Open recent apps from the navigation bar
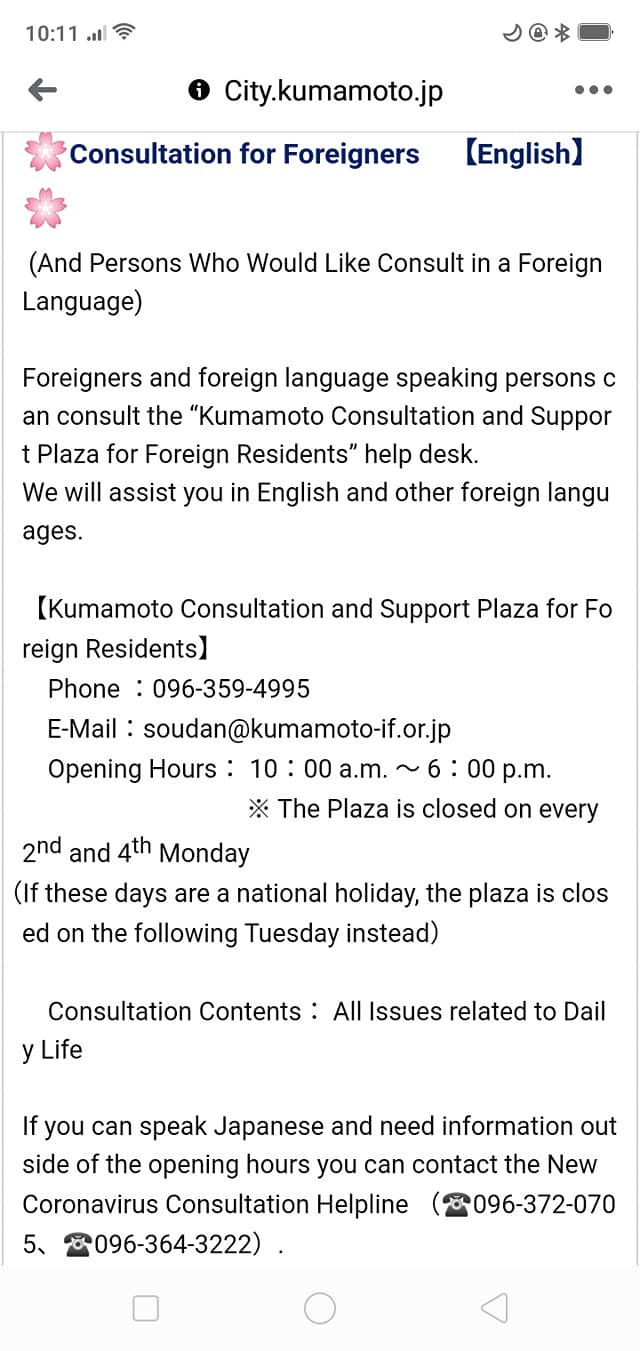This screenshot has width=640, height=1351. point(146,1308)
